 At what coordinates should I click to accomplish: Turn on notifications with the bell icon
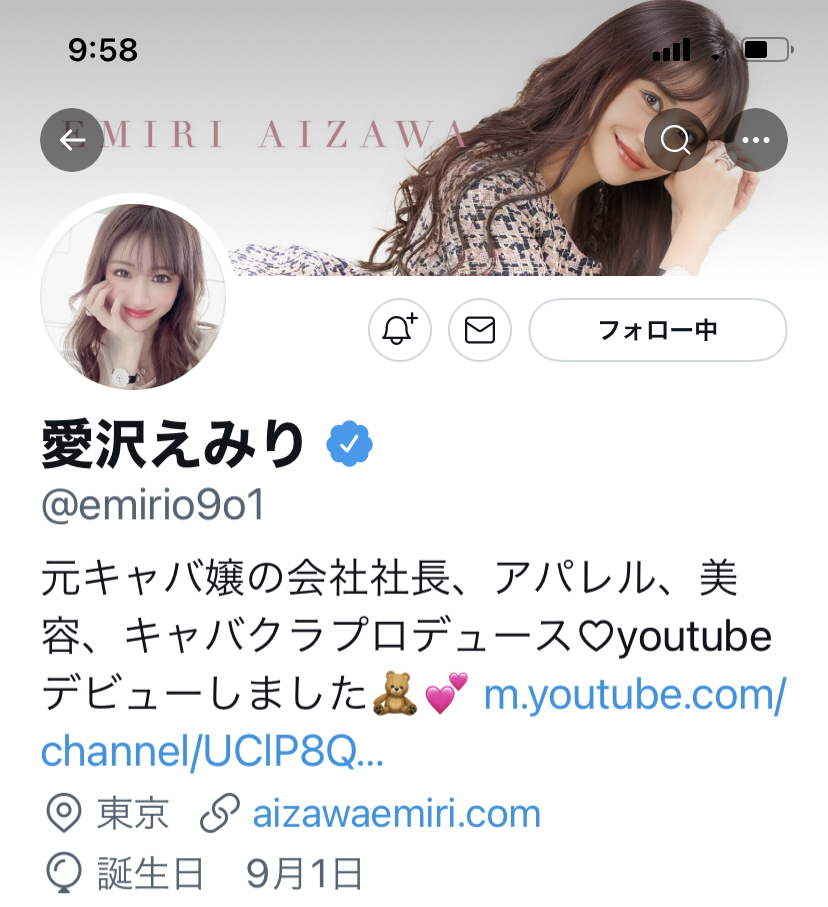pyautogui.click(x=400, y=330)
